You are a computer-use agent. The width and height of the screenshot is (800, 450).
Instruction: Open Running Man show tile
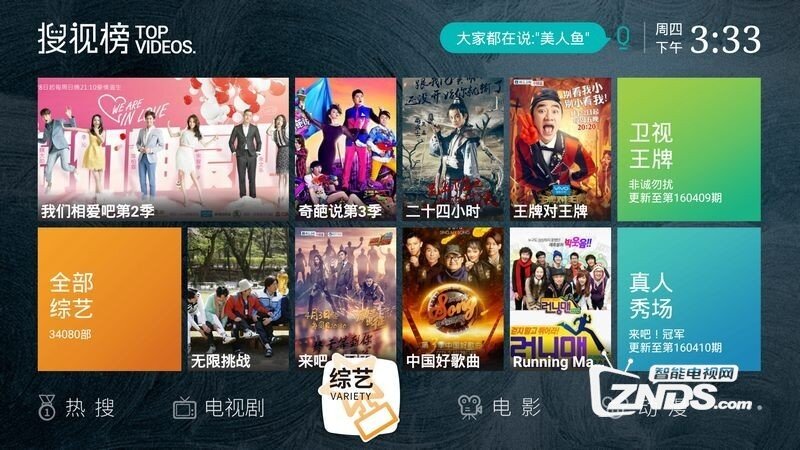[560, 299]
